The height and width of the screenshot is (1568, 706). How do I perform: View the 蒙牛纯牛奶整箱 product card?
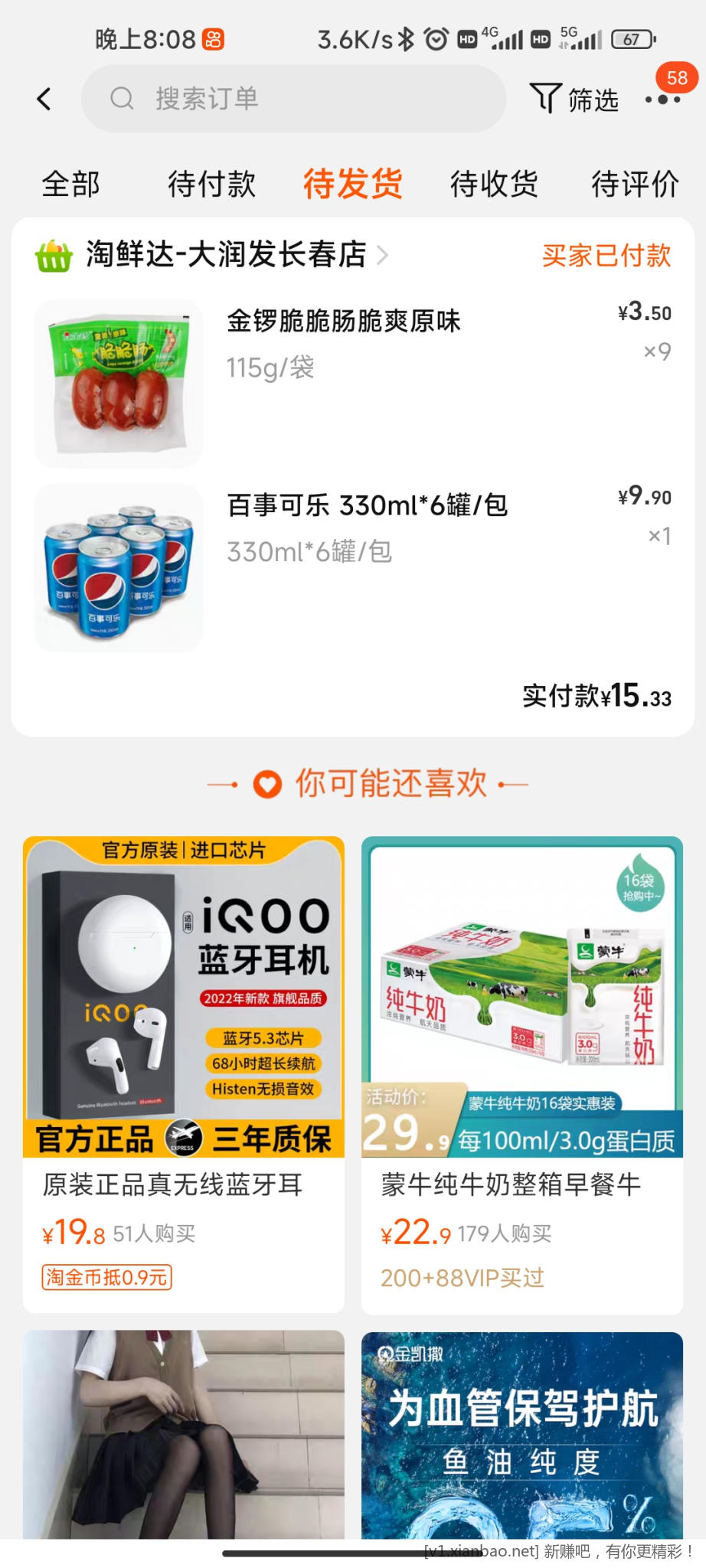[522, 1072]
